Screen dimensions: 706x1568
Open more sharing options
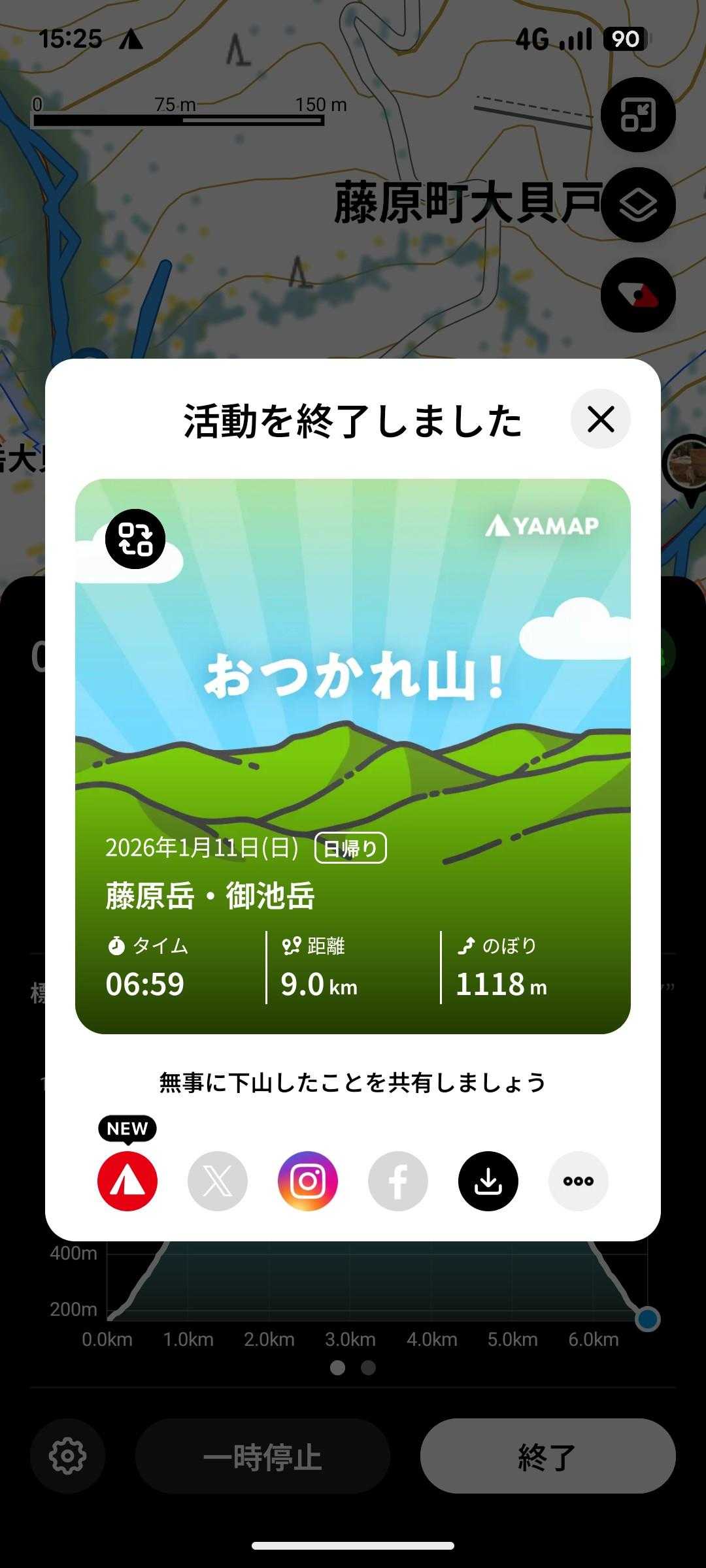pyautogui.click(x=579, y=1181)
